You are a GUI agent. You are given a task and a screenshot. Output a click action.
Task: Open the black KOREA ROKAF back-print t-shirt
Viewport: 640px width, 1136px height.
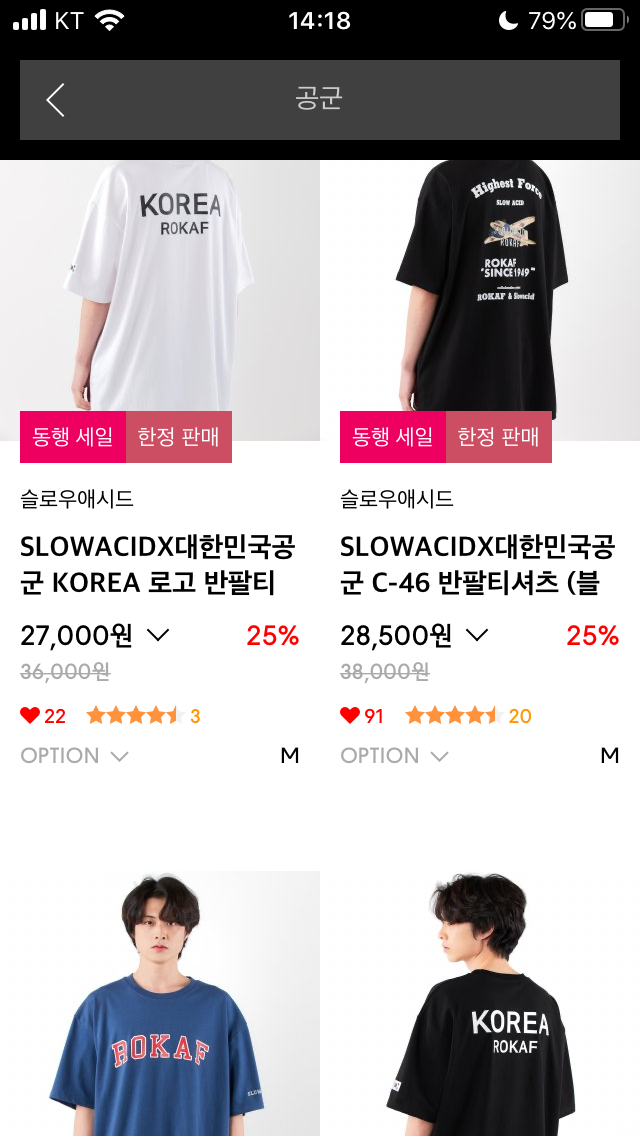click(x=480, y=1003)
